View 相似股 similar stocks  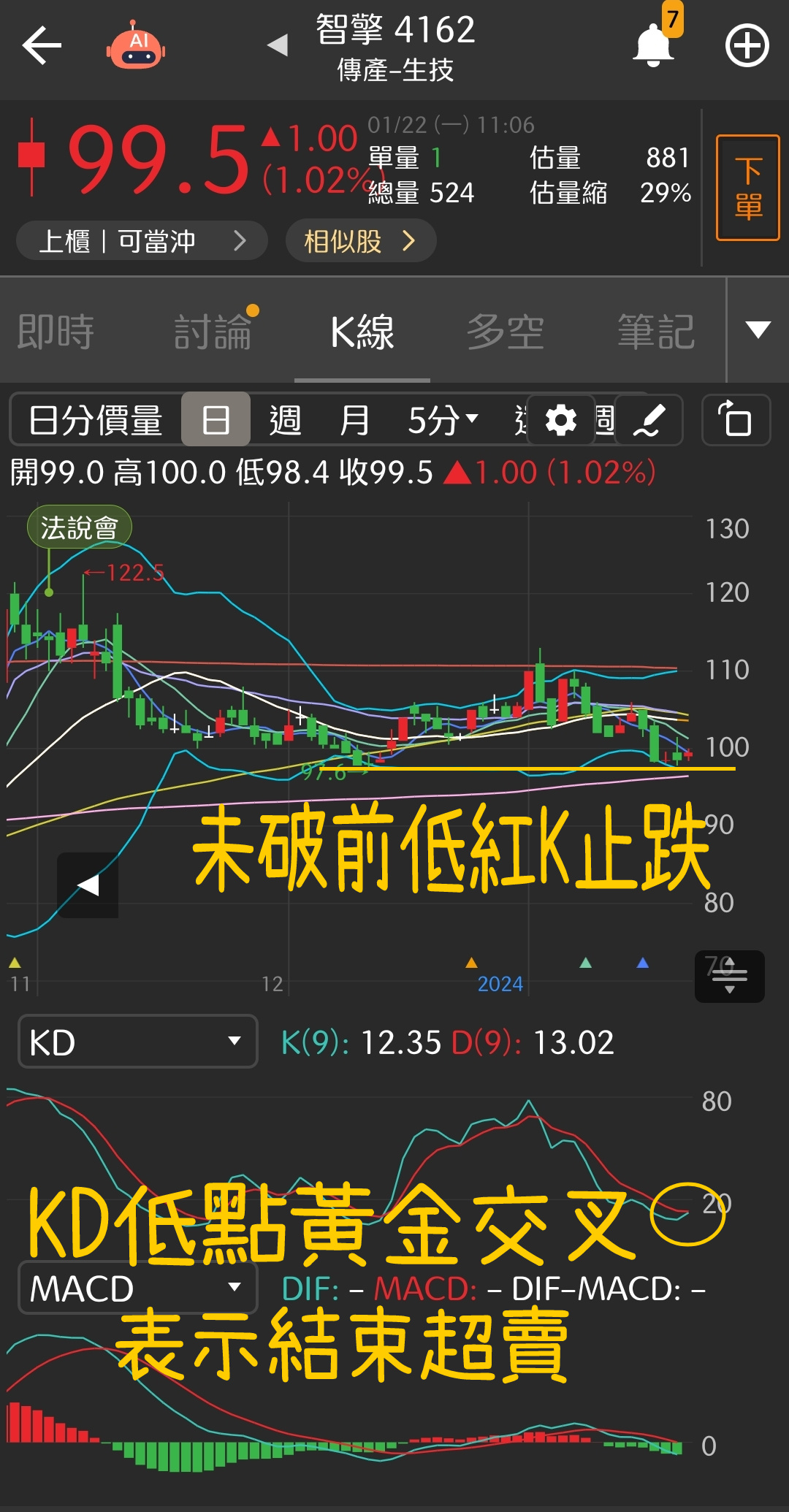click(360, 241)
